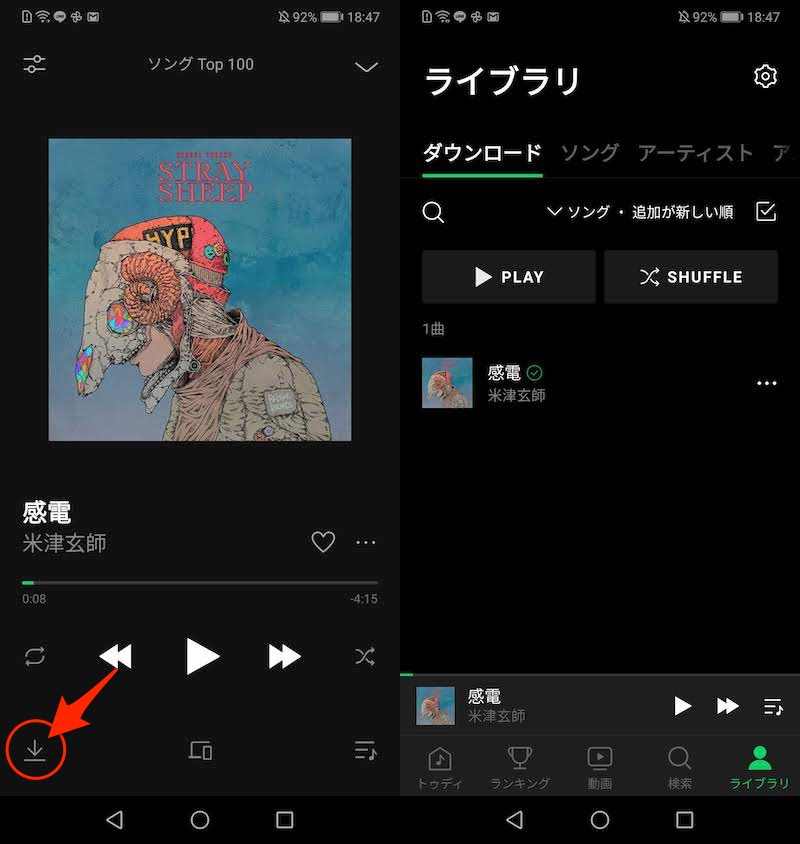Screen dimensions: 800x844
Task: Switch to the ダウンロード tab
Action: coord(482,153)
